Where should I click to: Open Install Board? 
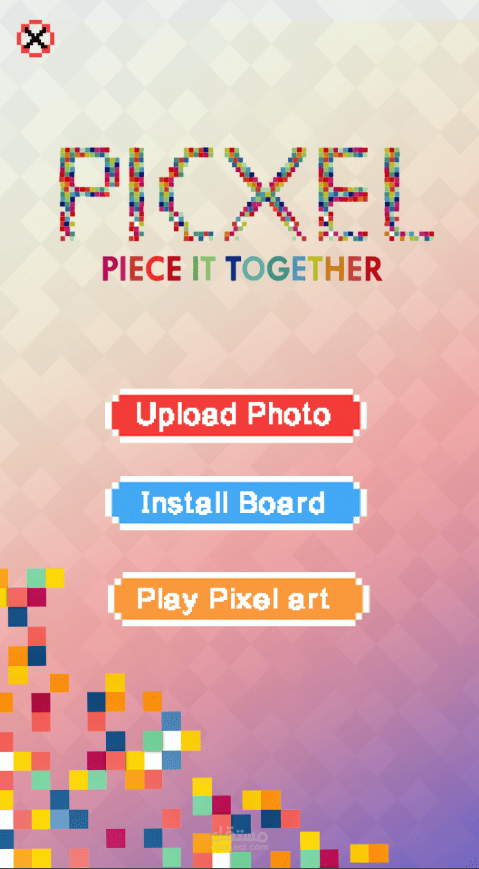[236, 503]
